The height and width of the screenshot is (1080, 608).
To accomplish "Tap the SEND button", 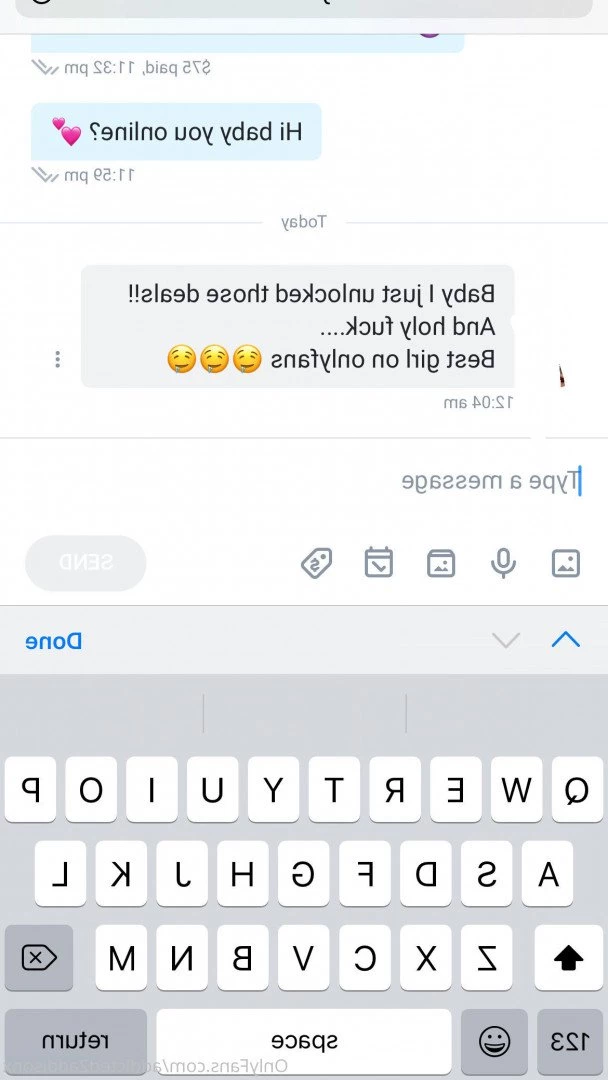I will point(86,563).
